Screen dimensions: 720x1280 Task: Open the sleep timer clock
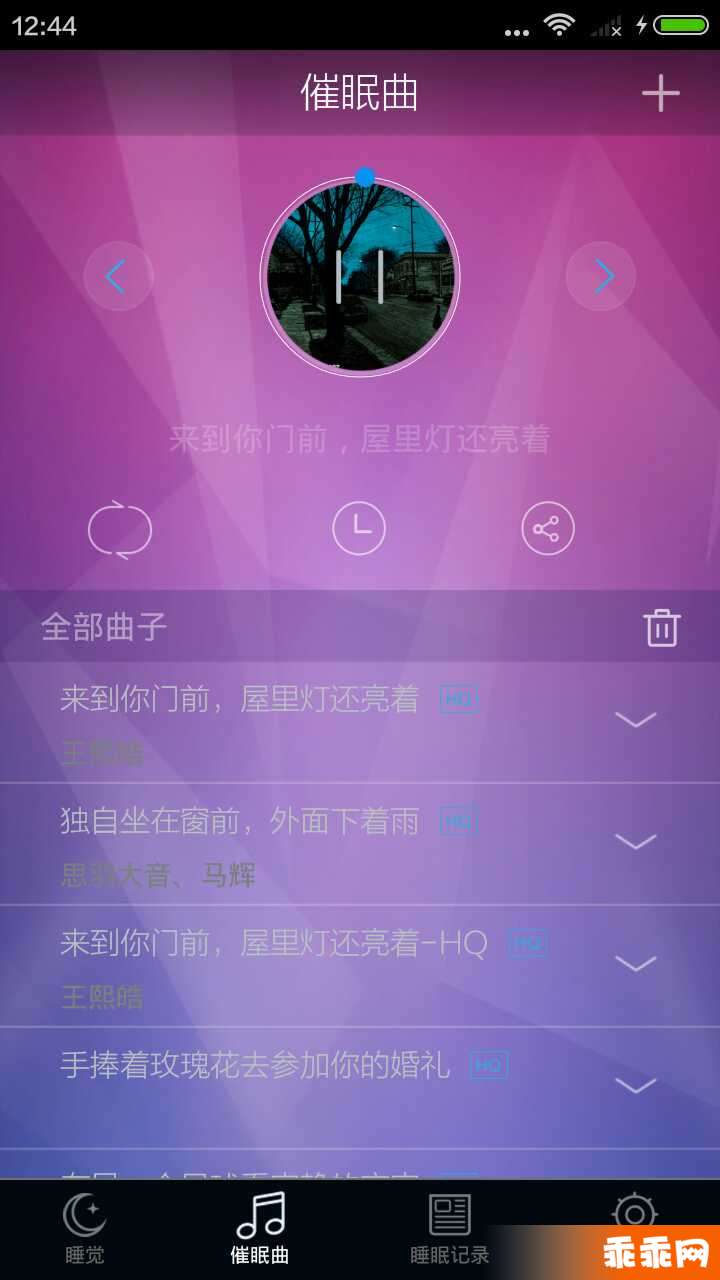(x=359, y=528)
